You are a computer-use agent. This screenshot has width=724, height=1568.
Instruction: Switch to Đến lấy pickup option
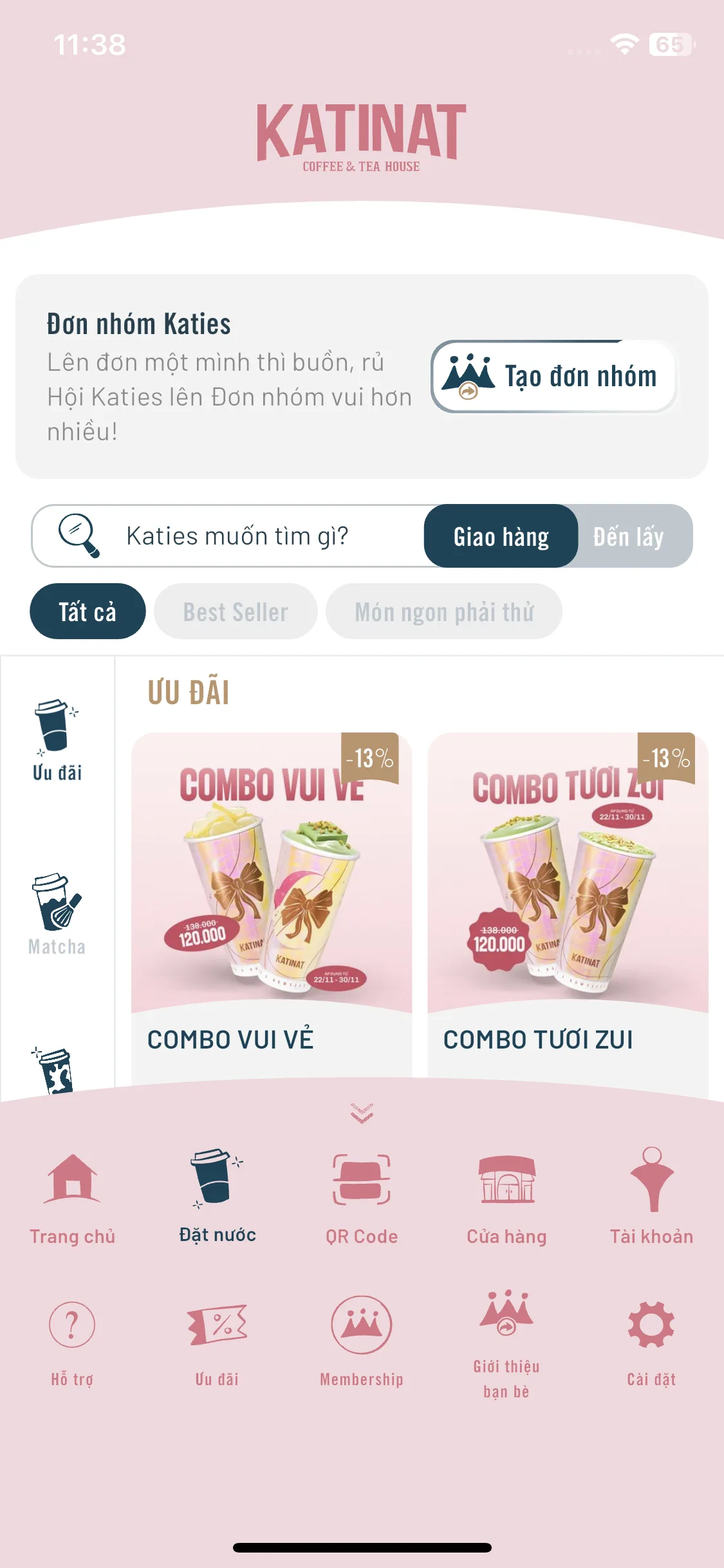coord(629,536)
